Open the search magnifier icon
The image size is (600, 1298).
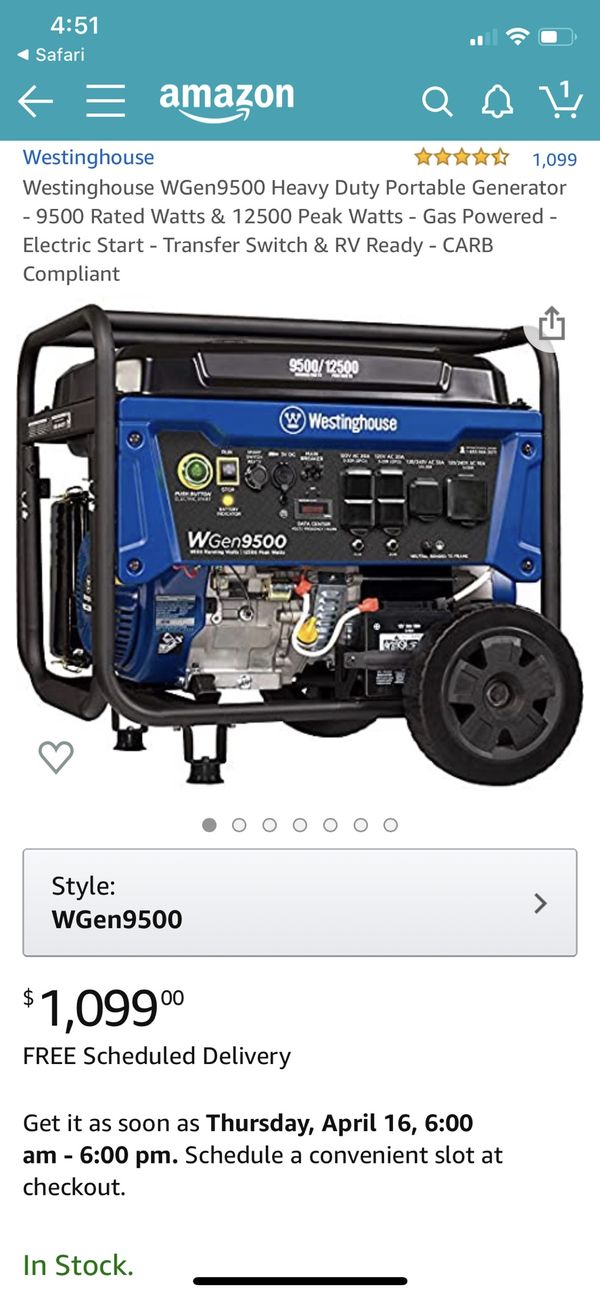(437, 101)
